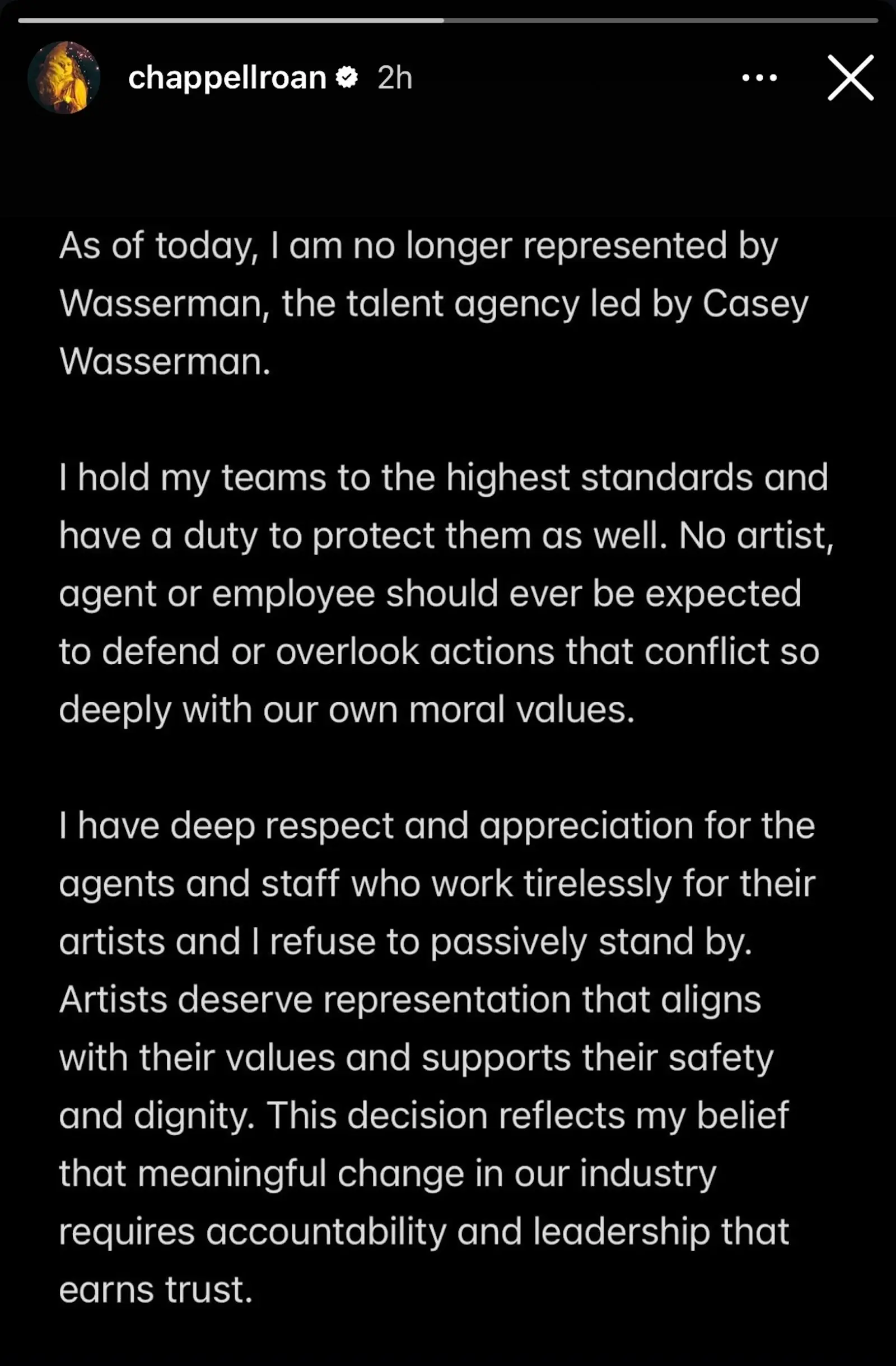
Task: Open chappellroan's profile via the username link
Action: (x=227, y=77)
